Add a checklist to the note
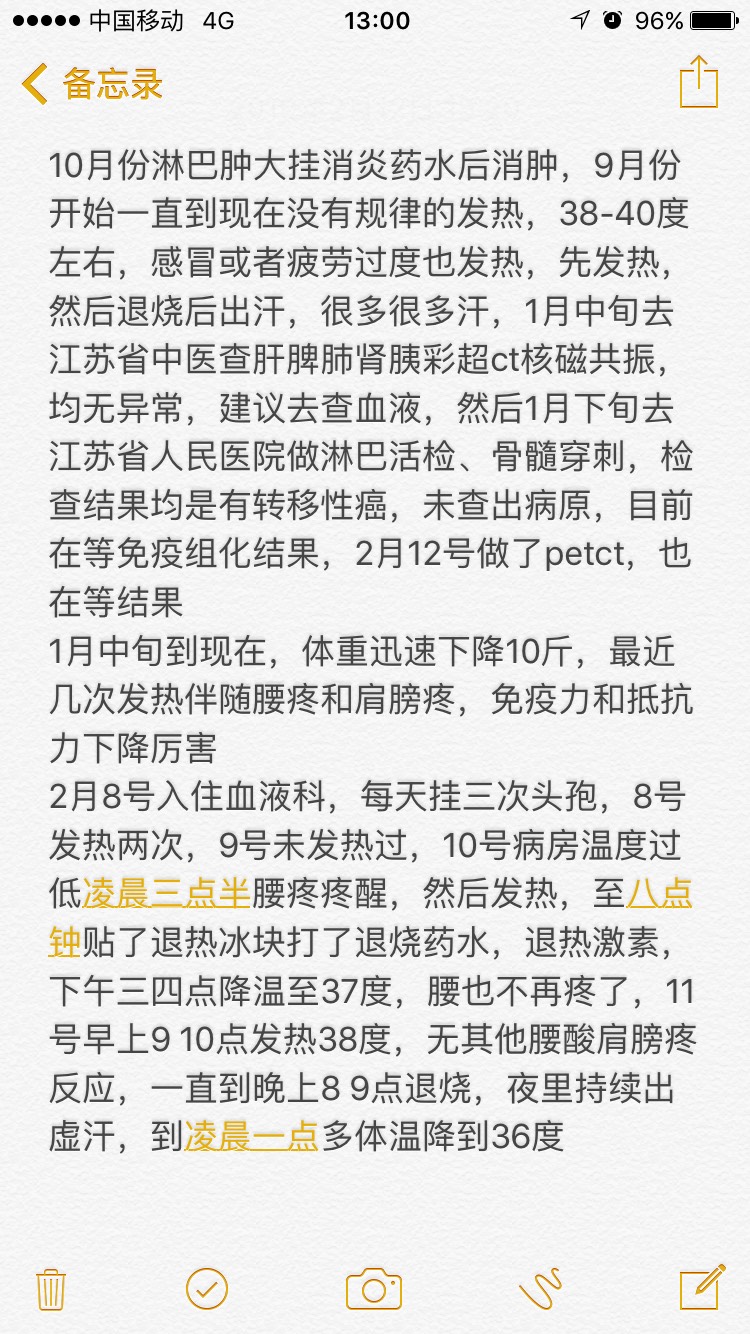750x1334 pixels. [207, 1288]
